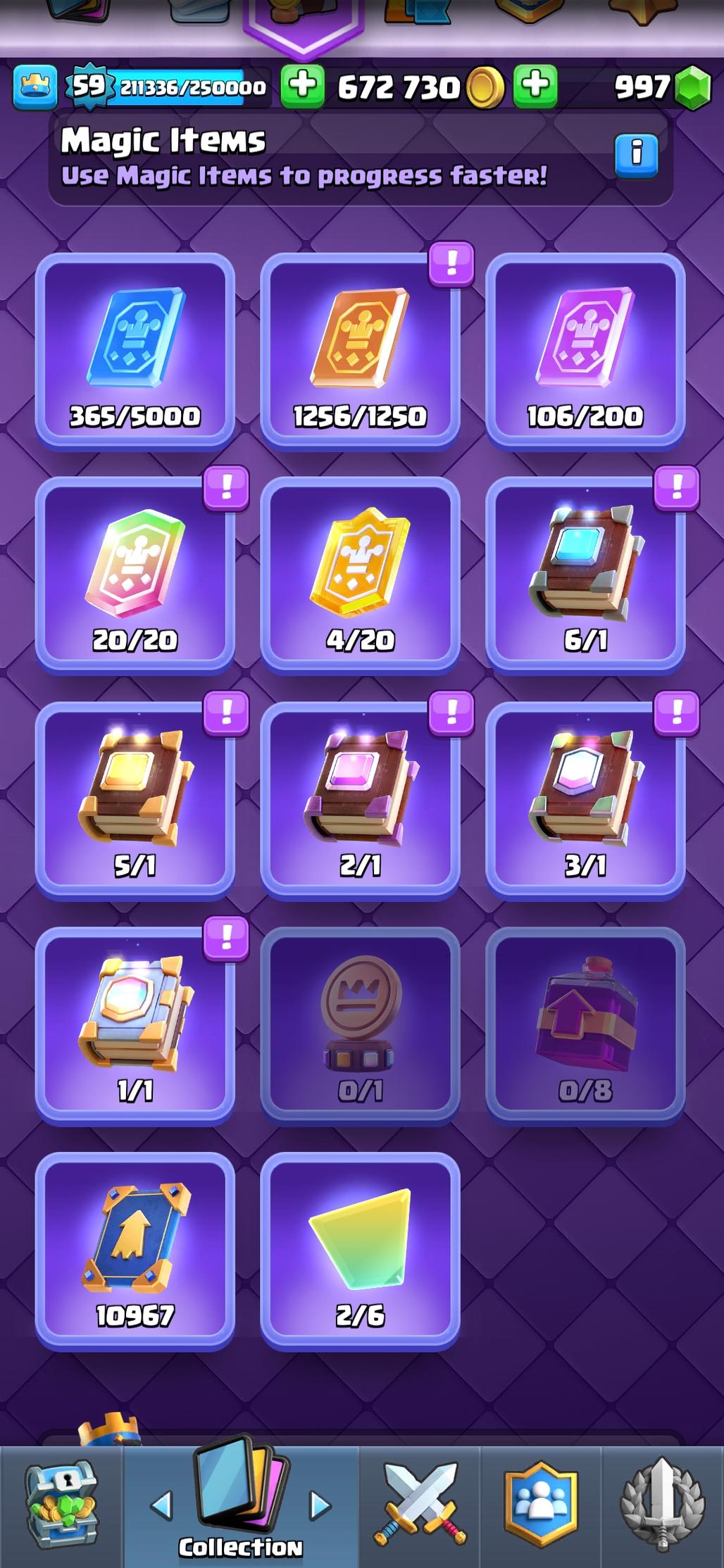Open the Magic Items info button
The height and width of the screenshot is (1568, 724).
tap(636, 155)
